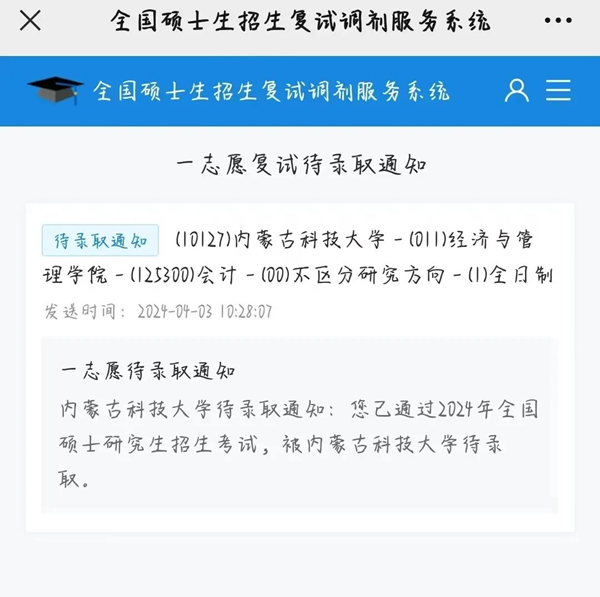Expand the hamburger navigation menu
Viewport: 600px width, 597px height.
point(558,90)
